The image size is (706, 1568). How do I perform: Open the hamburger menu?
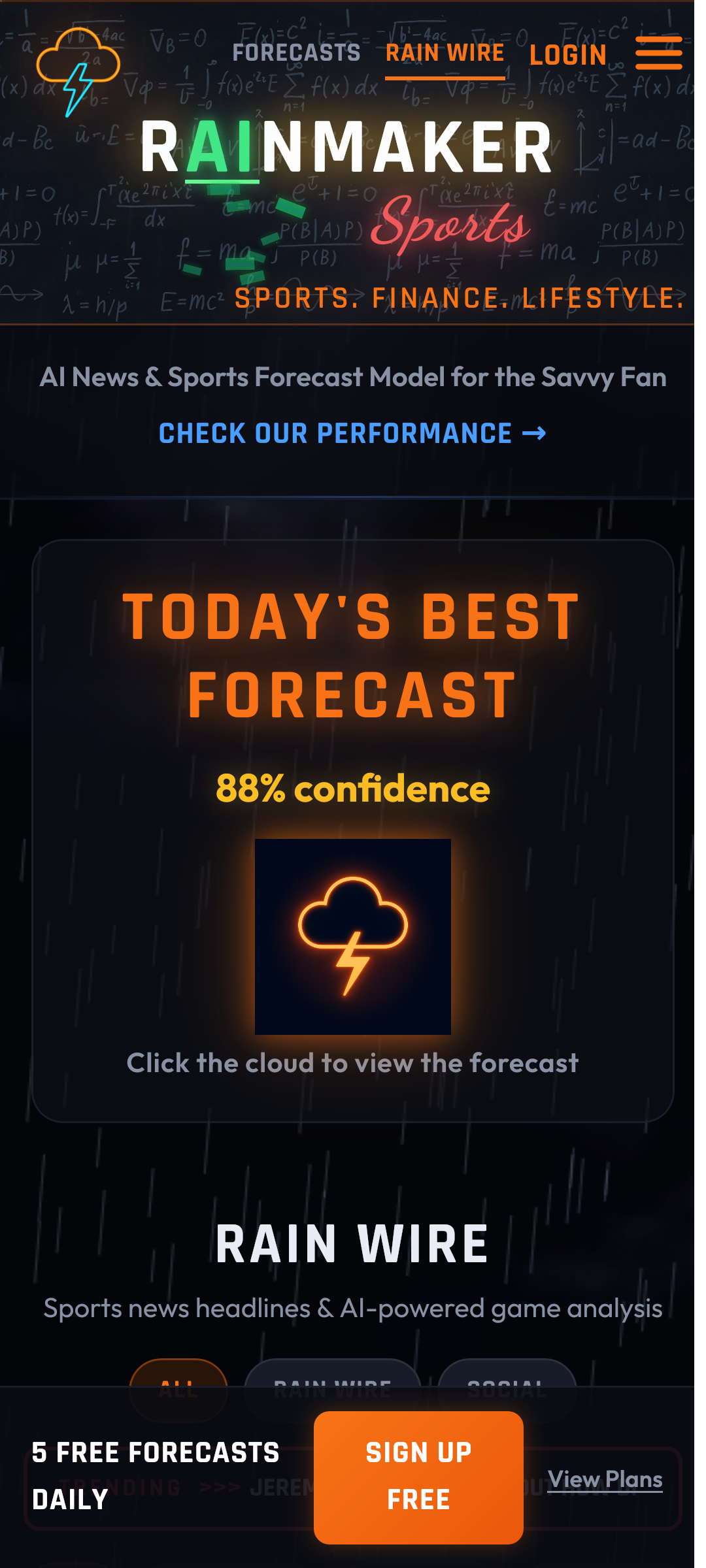click(x=658, y=53)
